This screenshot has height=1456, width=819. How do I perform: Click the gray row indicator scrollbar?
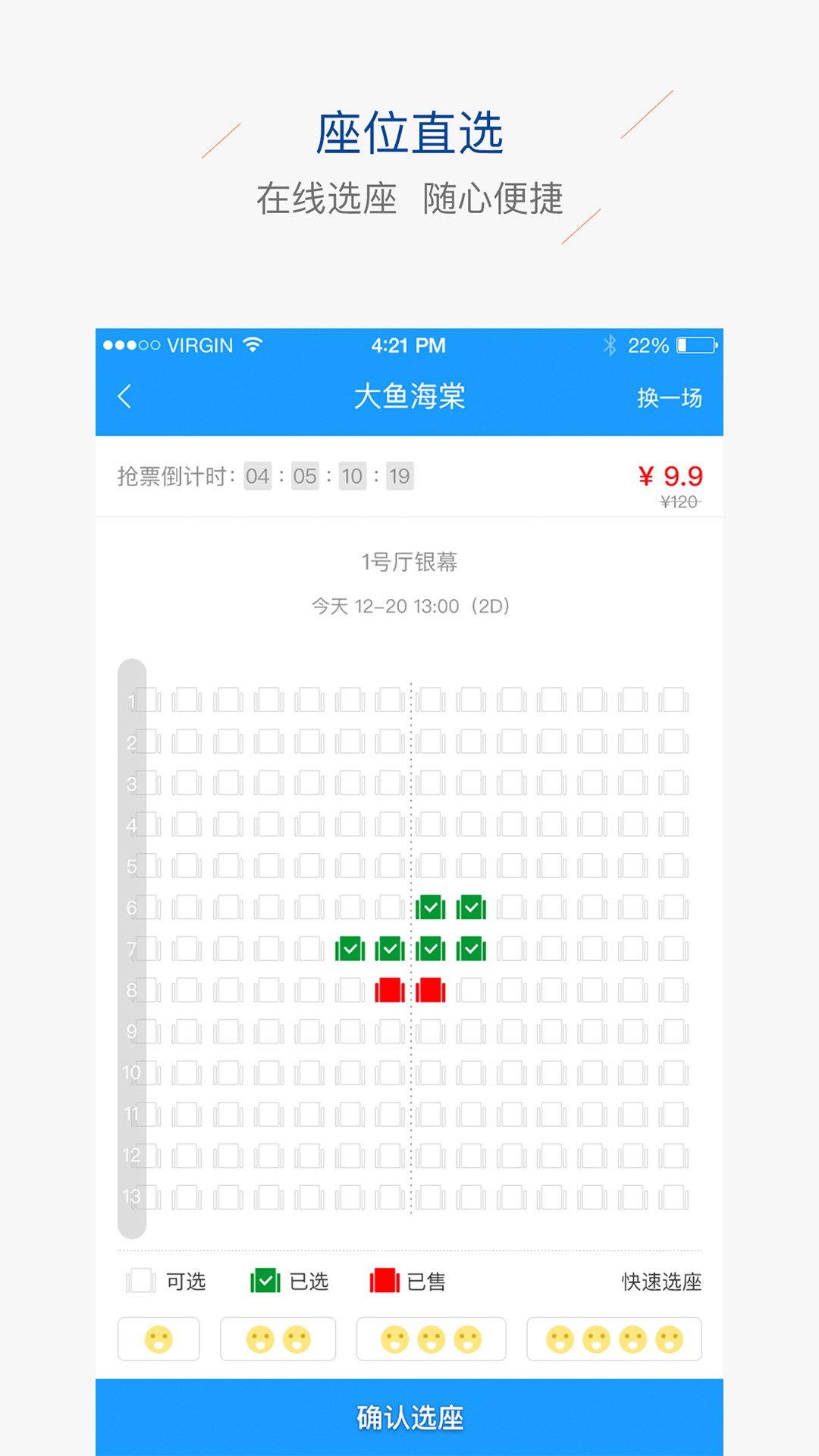[x=130, y=948]
